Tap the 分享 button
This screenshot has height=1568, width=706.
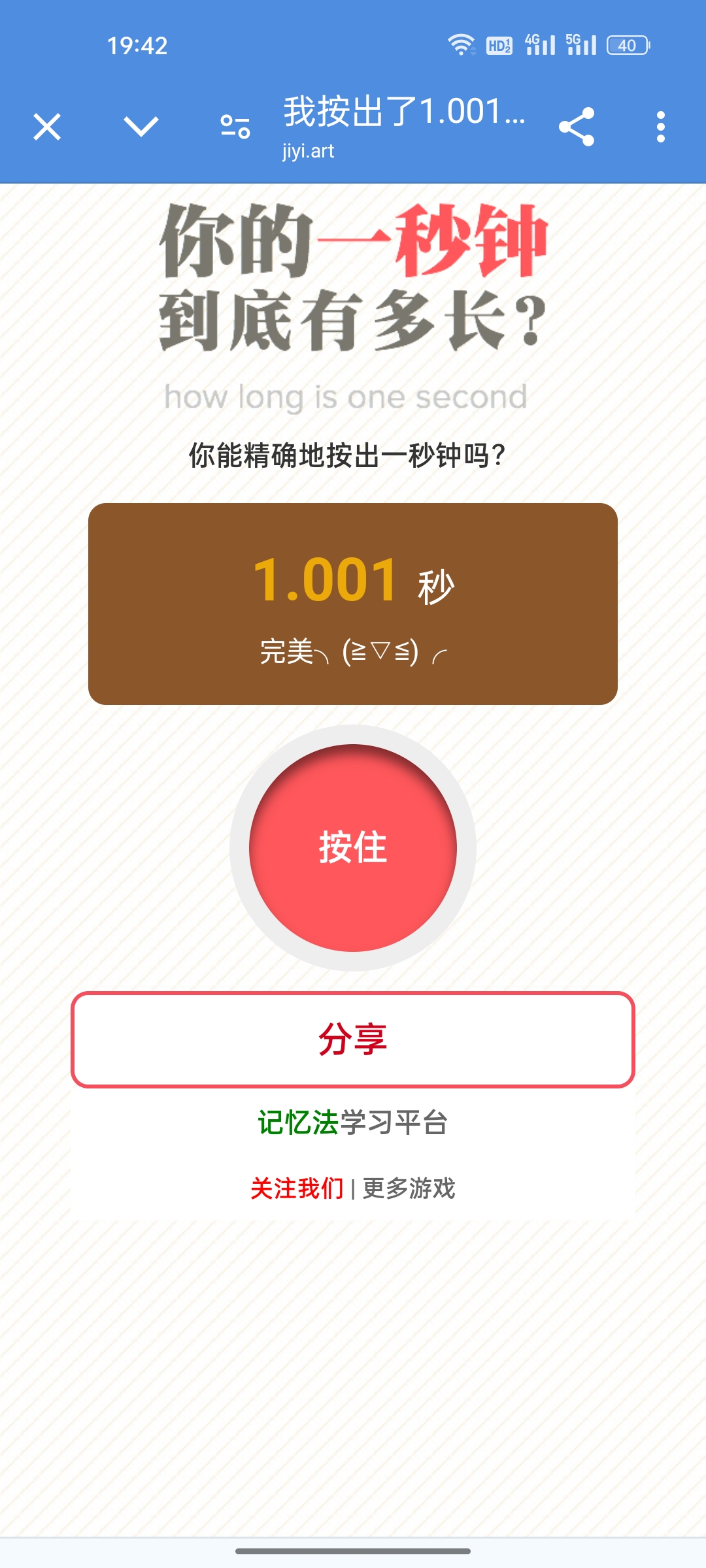[x=353, y=1039]
